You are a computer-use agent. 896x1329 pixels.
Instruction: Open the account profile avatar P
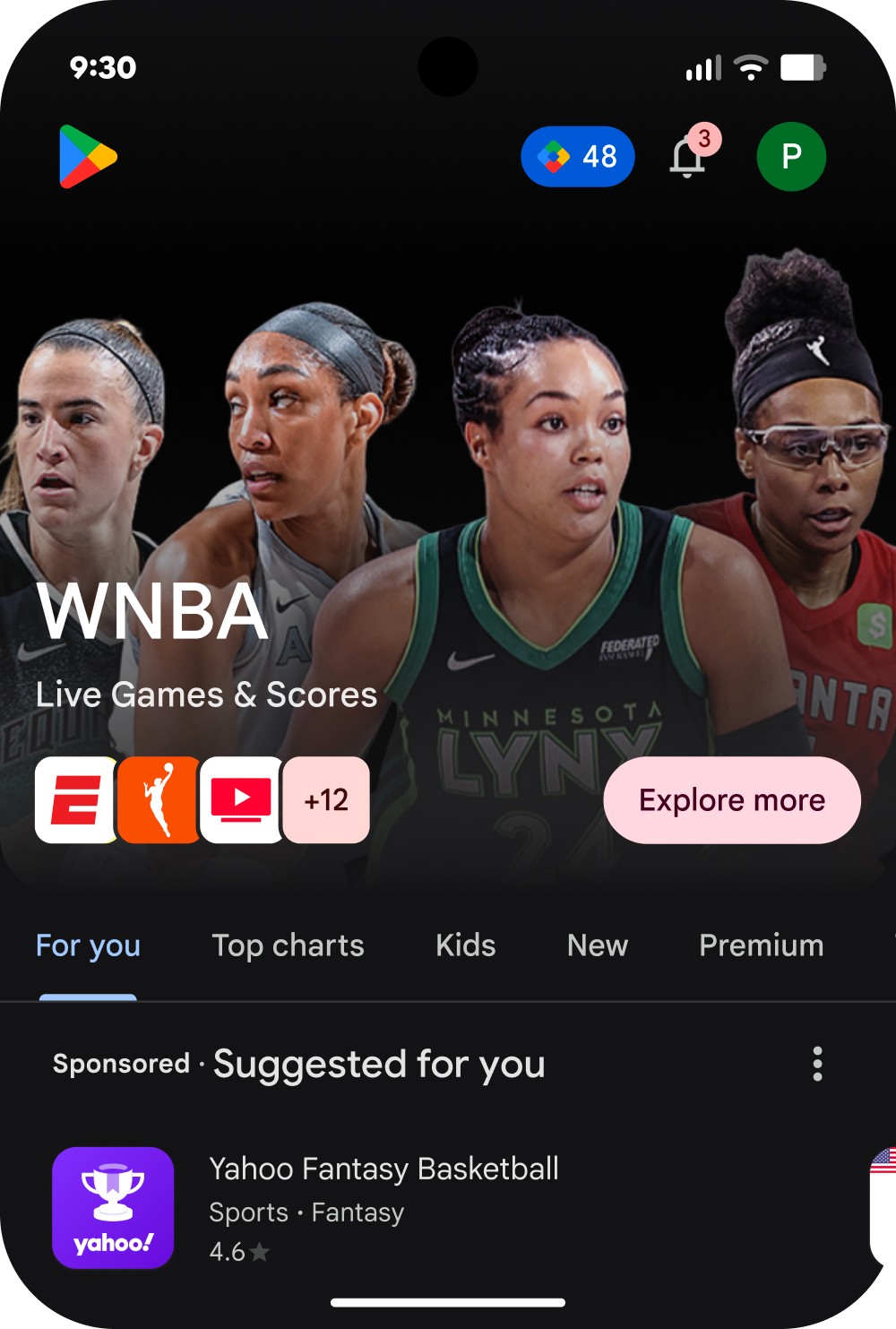click(x=791, y=157)
